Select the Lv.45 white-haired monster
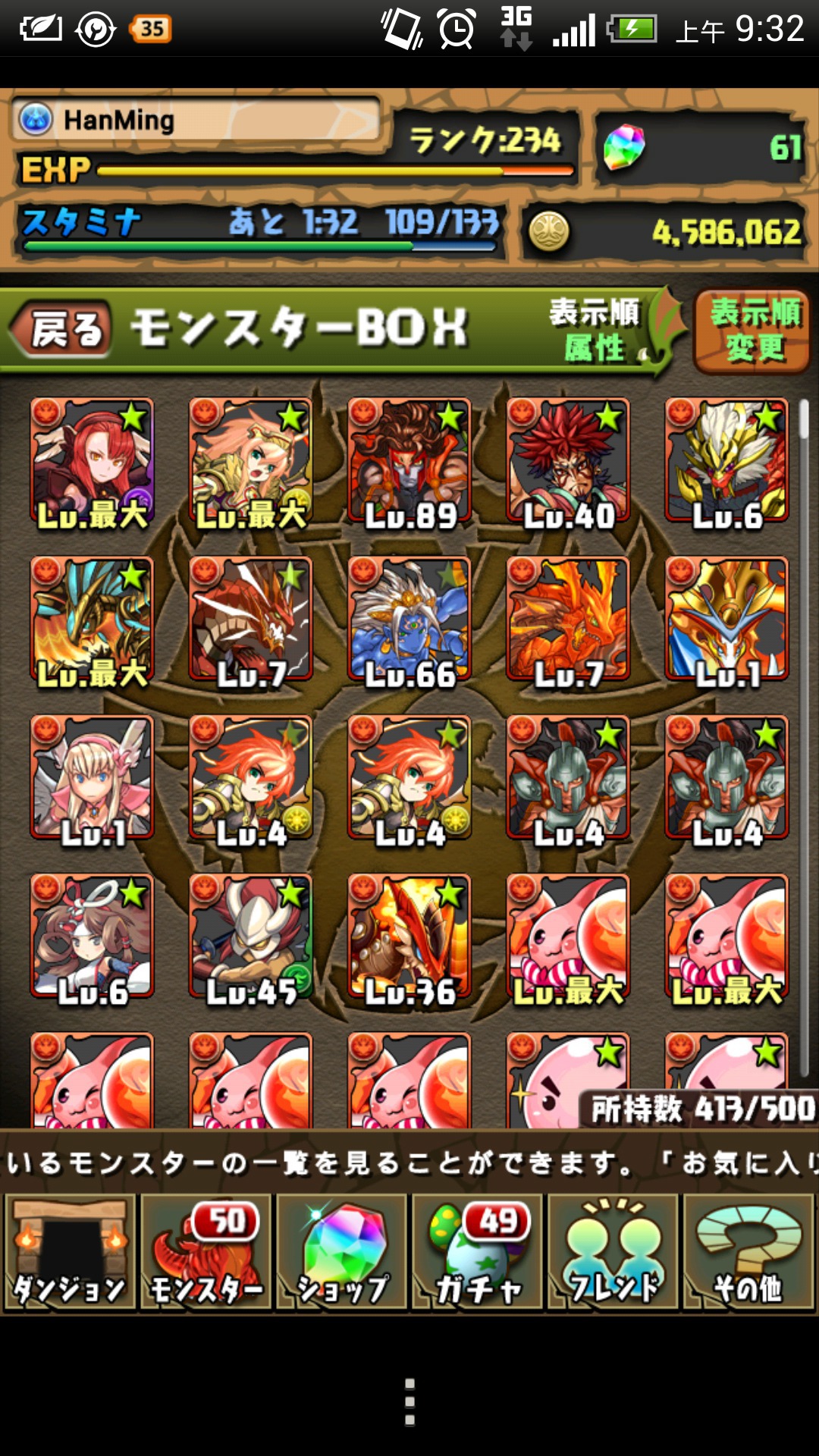The width and height of the screenshot is (819, 1456). 251,939
